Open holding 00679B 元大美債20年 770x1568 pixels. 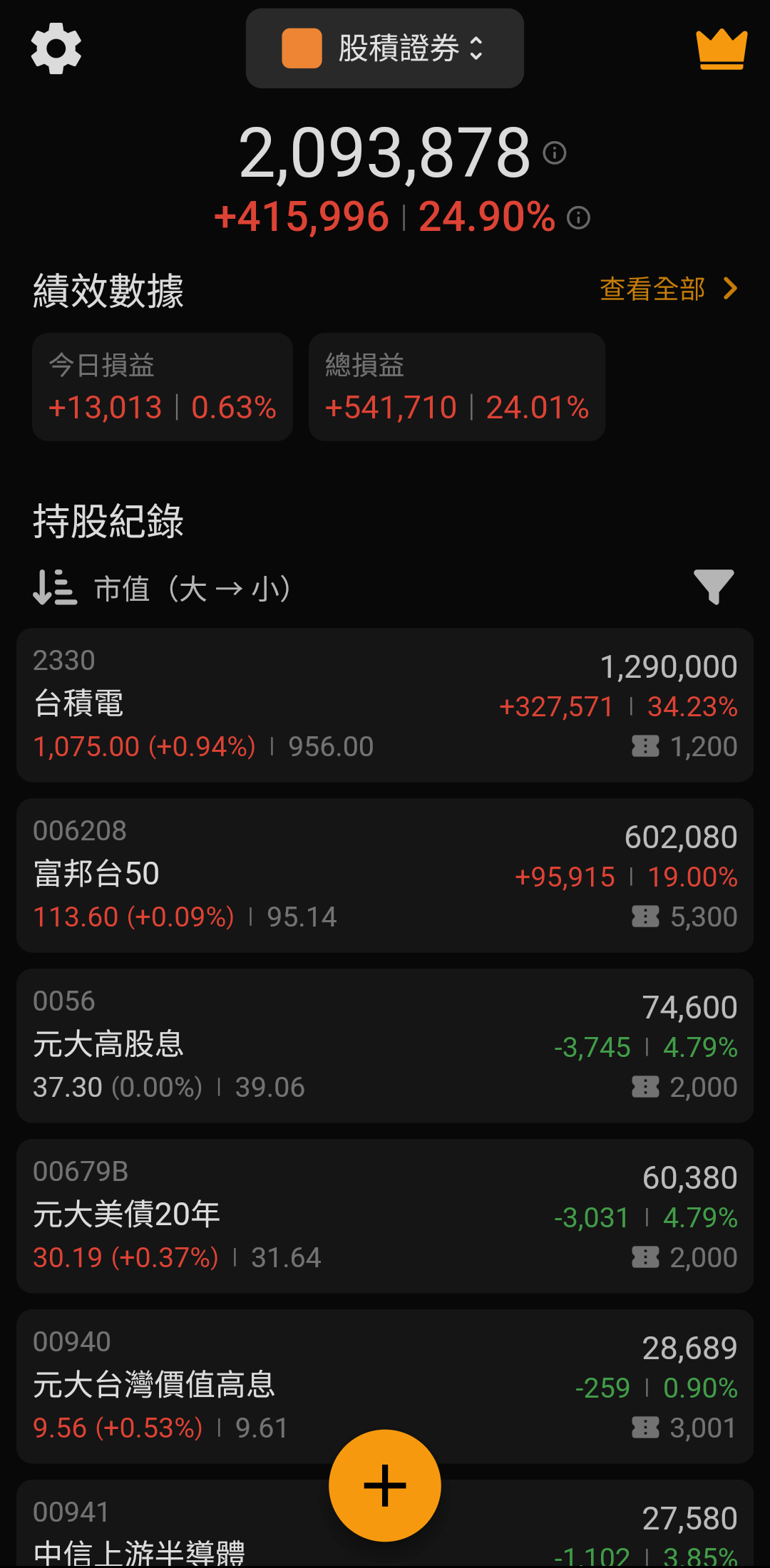click(385, 1216)
